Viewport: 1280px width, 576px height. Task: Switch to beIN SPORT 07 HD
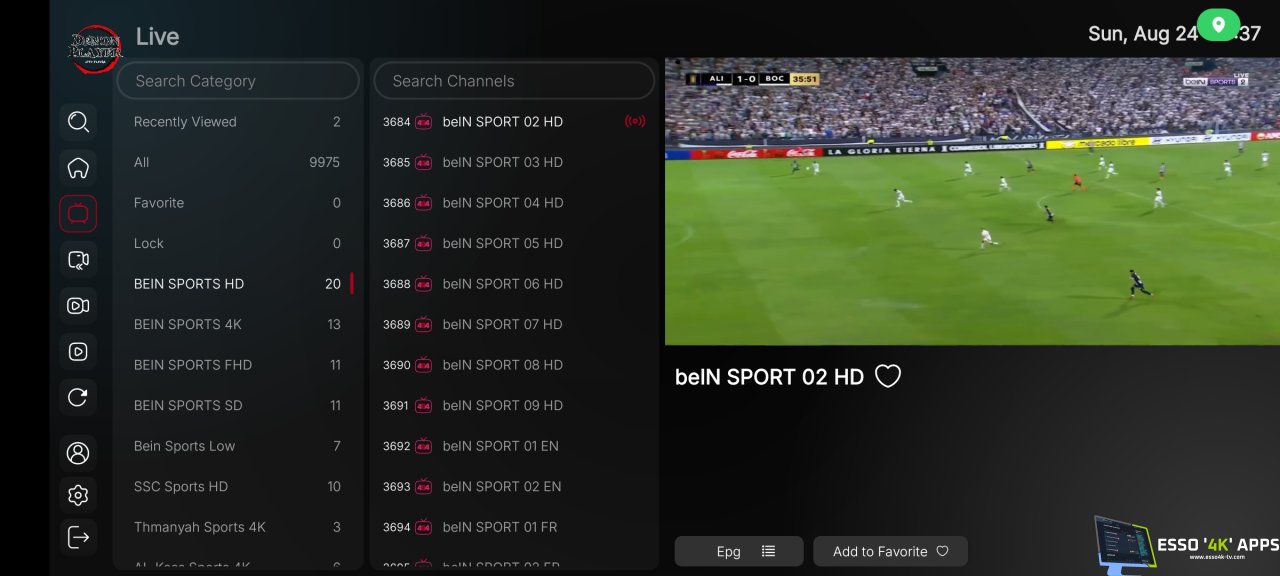(x=502, y=324)
